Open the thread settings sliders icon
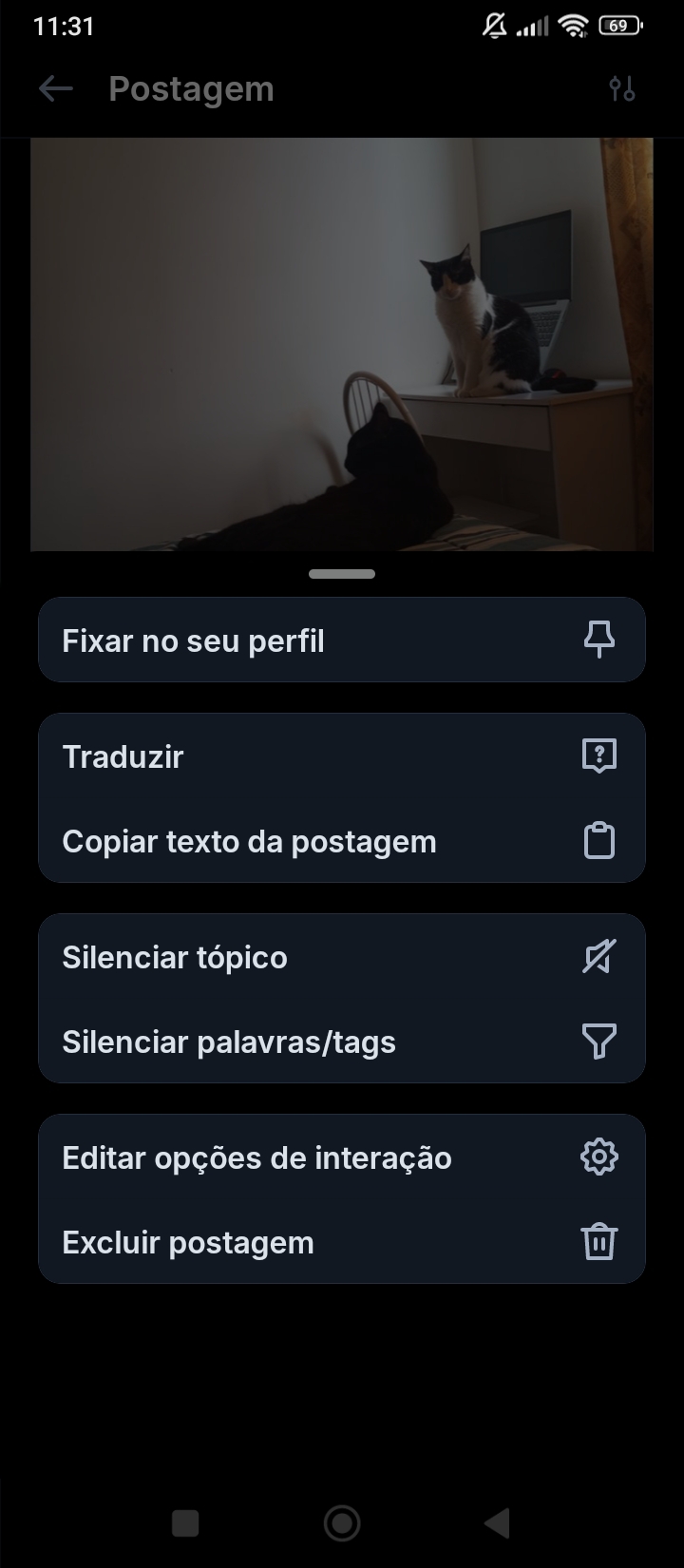Image resolution: width=684 pixels, height=1568 pixels. pyautogui.click(x=622, y=89)
